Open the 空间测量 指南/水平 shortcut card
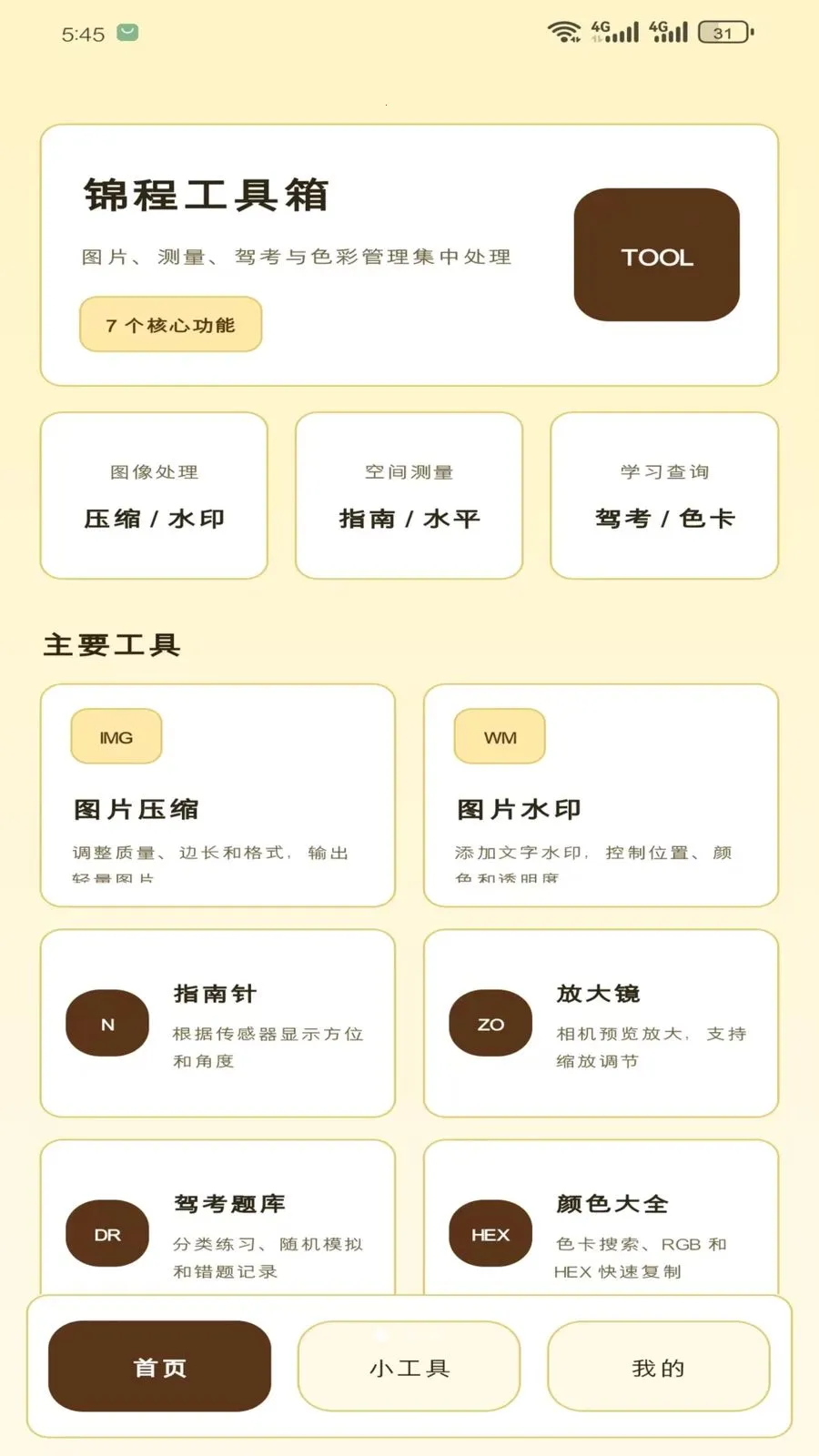The image size is (819, 1456). pyautogui.click(x=409, y=495)
